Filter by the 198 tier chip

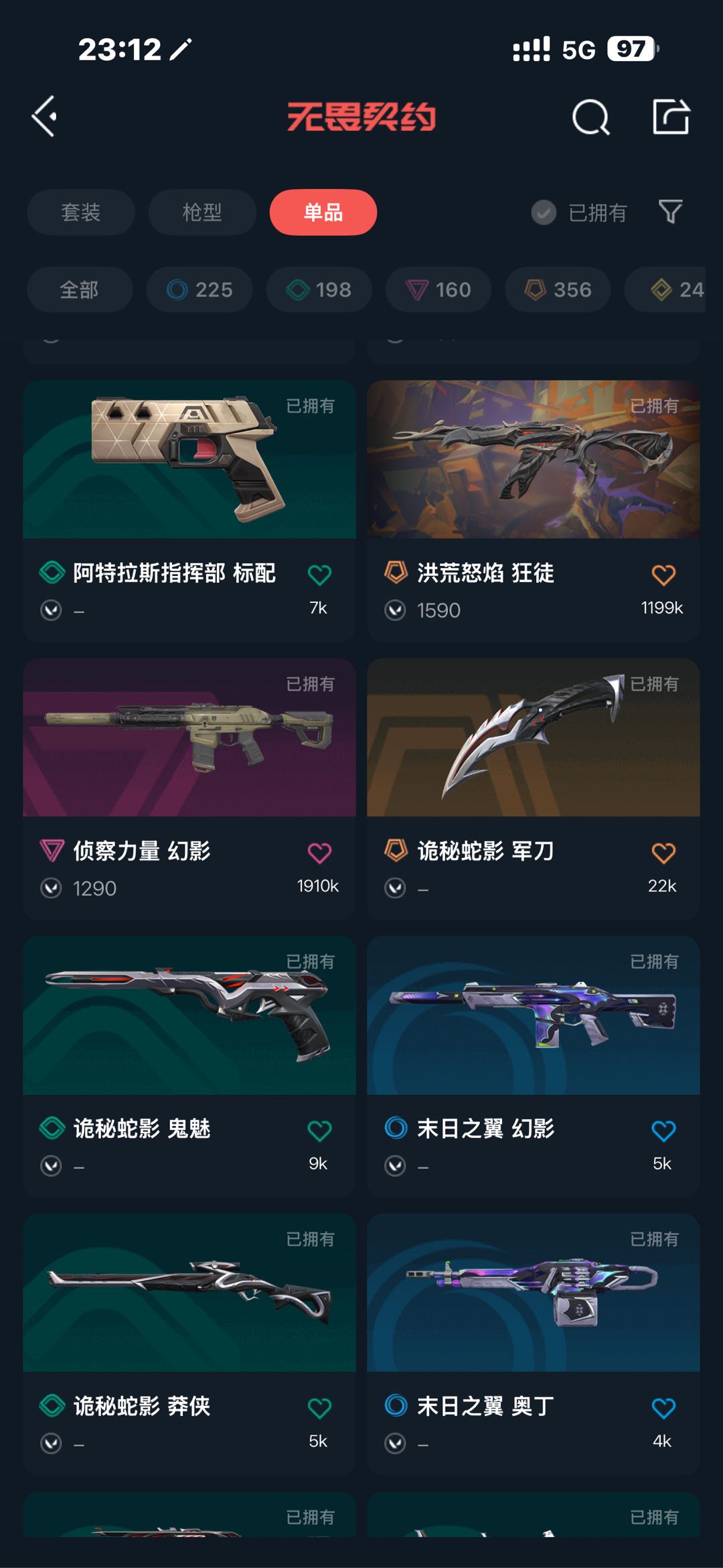point(319,289)
